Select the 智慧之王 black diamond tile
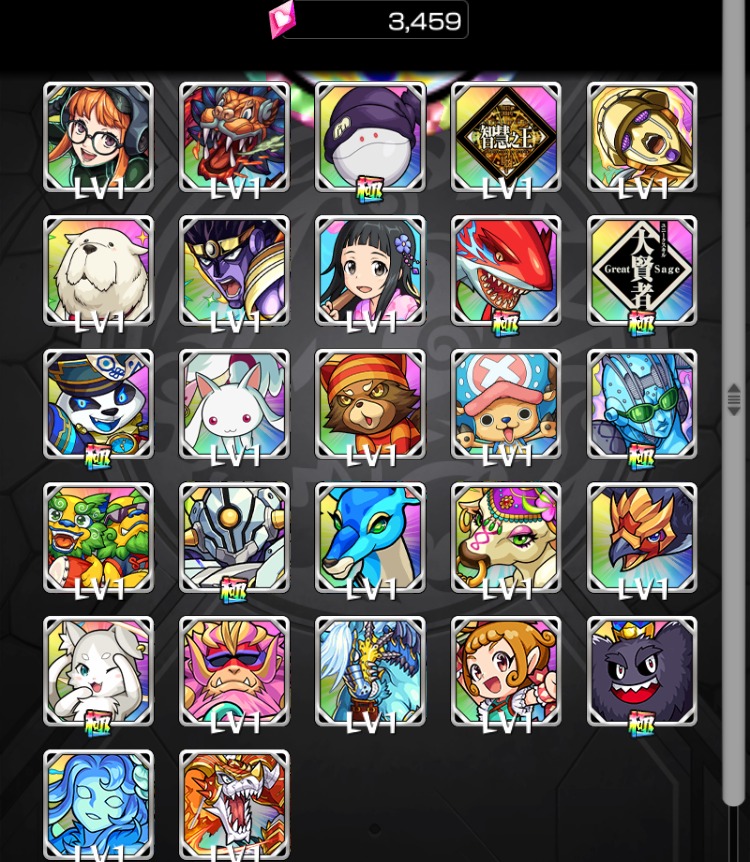Viewport: 750px width, 862px height. [x=506, y=137]
